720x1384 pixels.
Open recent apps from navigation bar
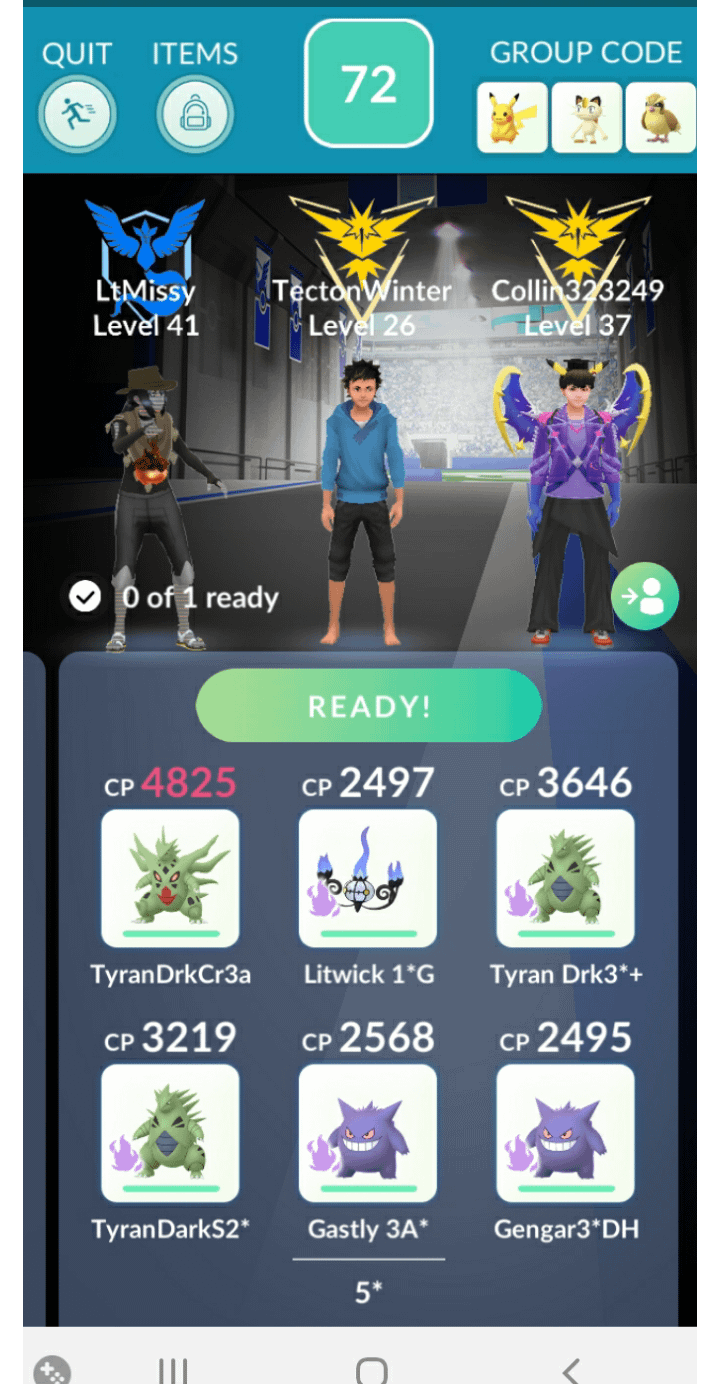click(x=173, y=1368)
